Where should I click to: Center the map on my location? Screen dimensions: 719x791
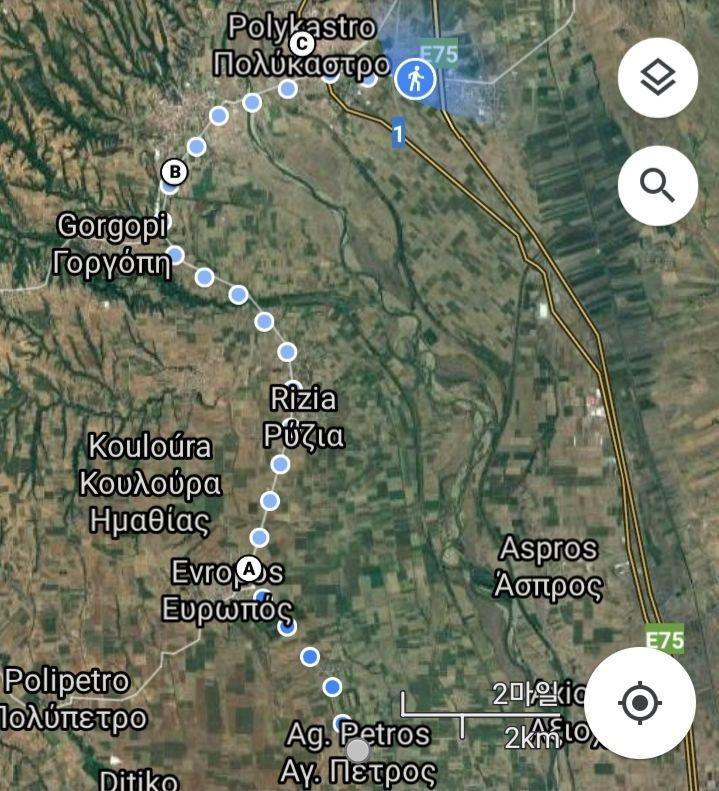tap(640, 703)
